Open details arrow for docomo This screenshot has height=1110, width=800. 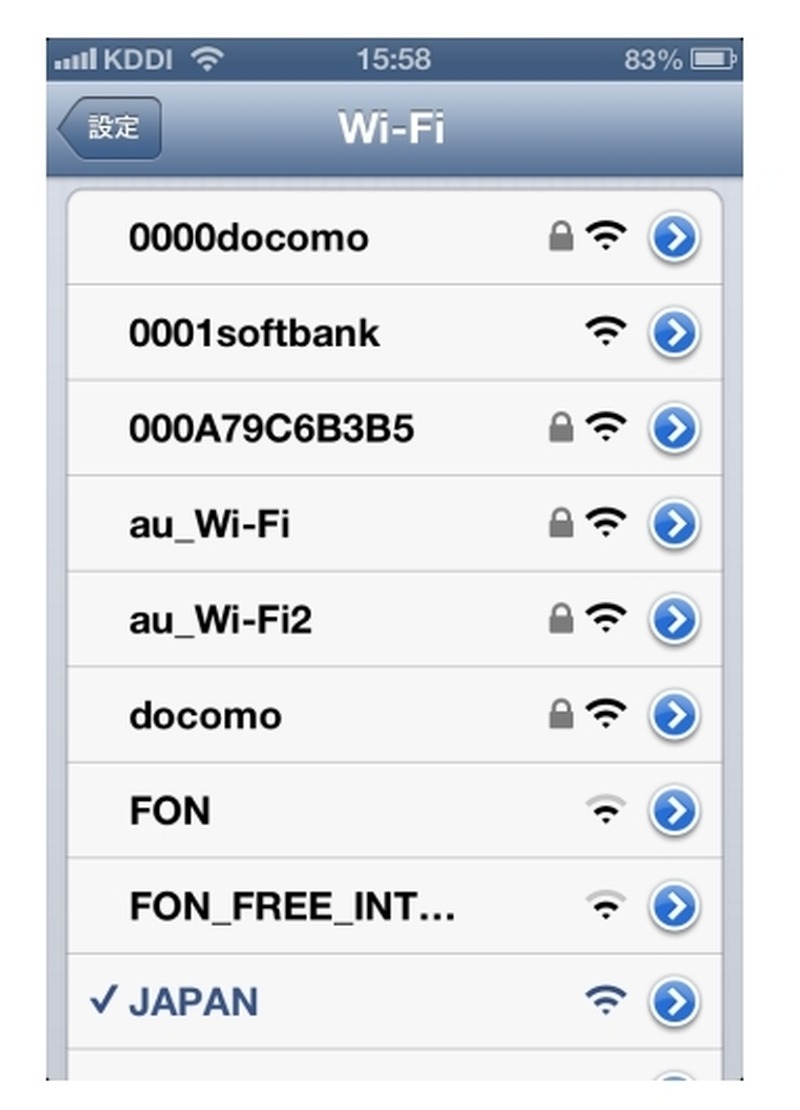click(674, 715)
